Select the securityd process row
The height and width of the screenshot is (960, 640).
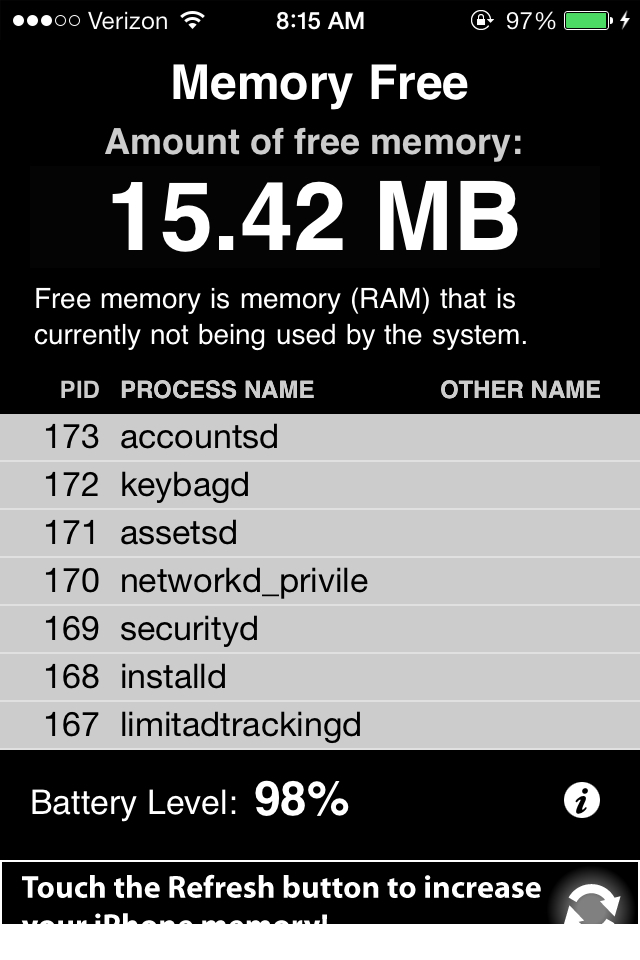coord(320,629)
